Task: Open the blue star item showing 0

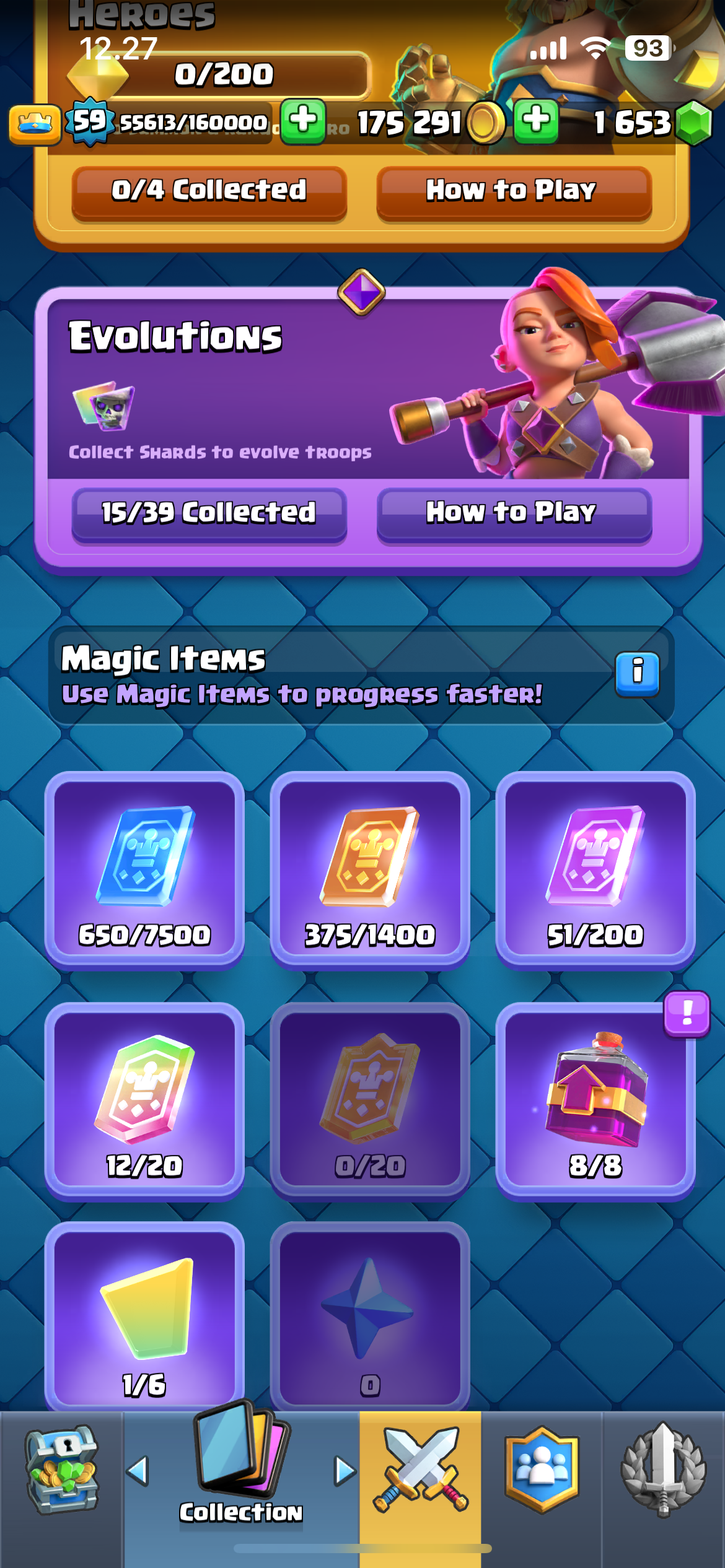Action: (370, 1316)
